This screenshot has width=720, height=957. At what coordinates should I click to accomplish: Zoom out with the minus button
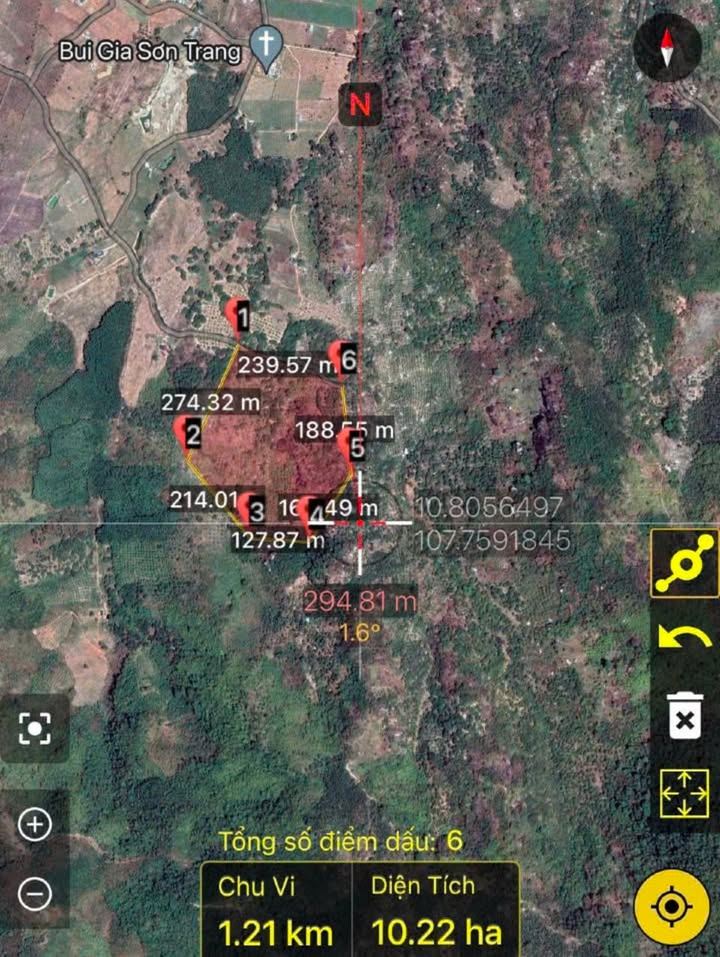pyautogui.click(x=36, y=893)
